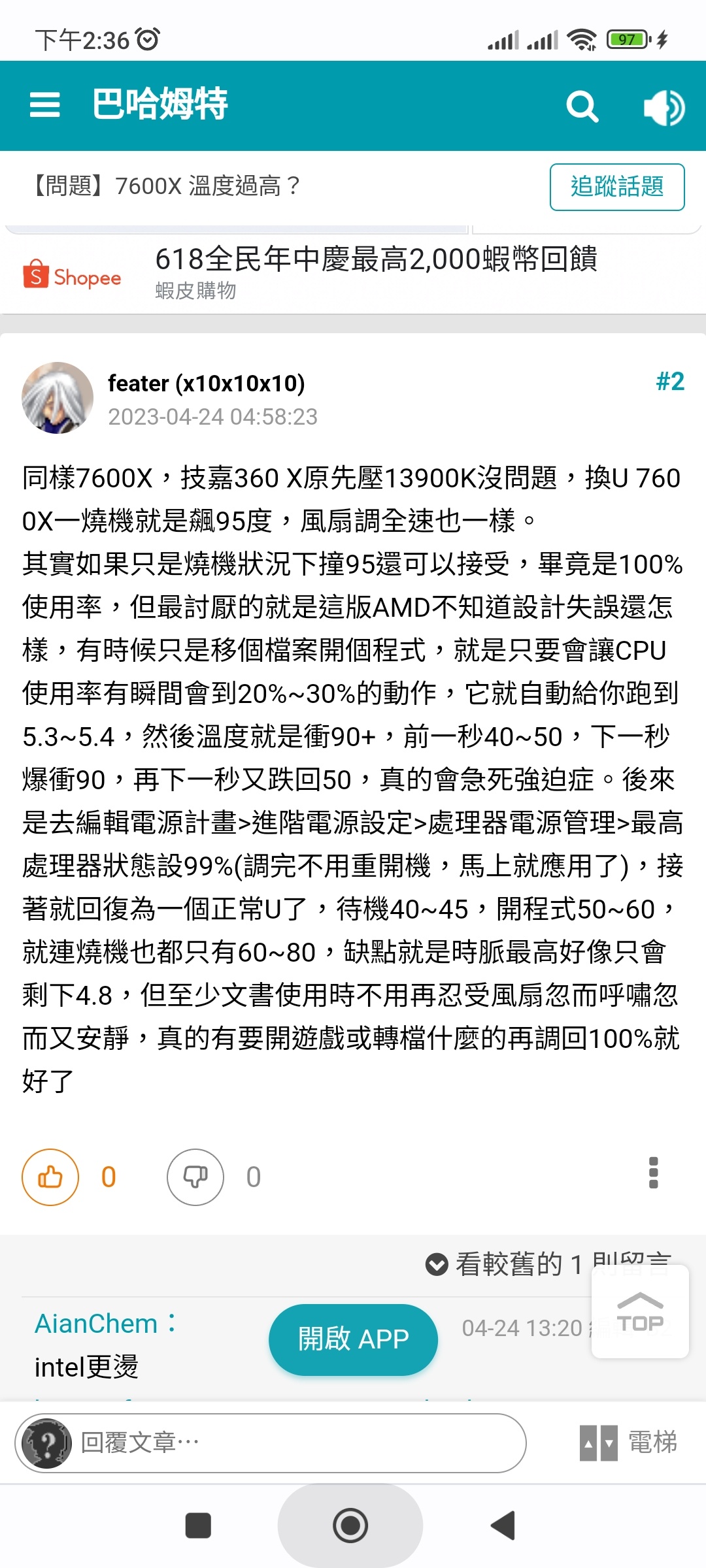Tap the 開啟 APP button
The image size is (706, 1568).
click(x=353, y=1339)
